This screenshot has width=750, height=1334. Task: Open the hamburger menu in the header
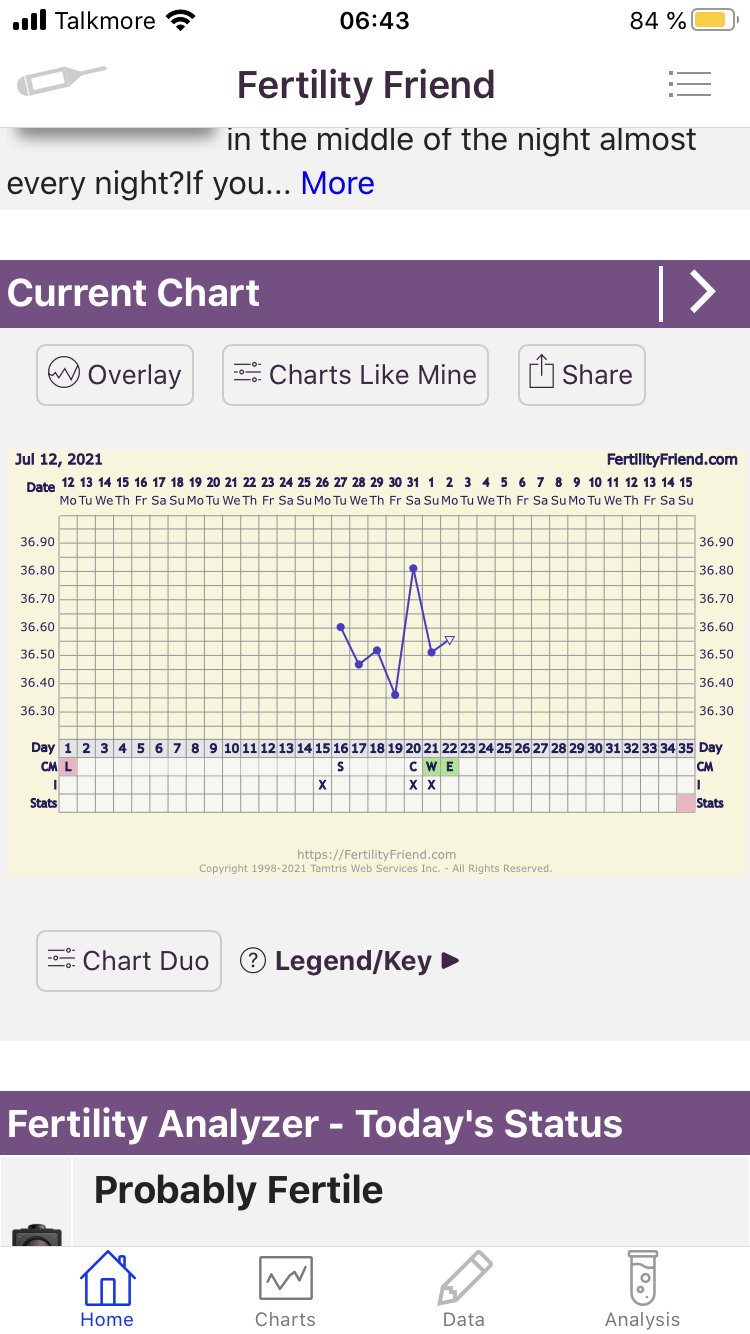pos(689,84)
